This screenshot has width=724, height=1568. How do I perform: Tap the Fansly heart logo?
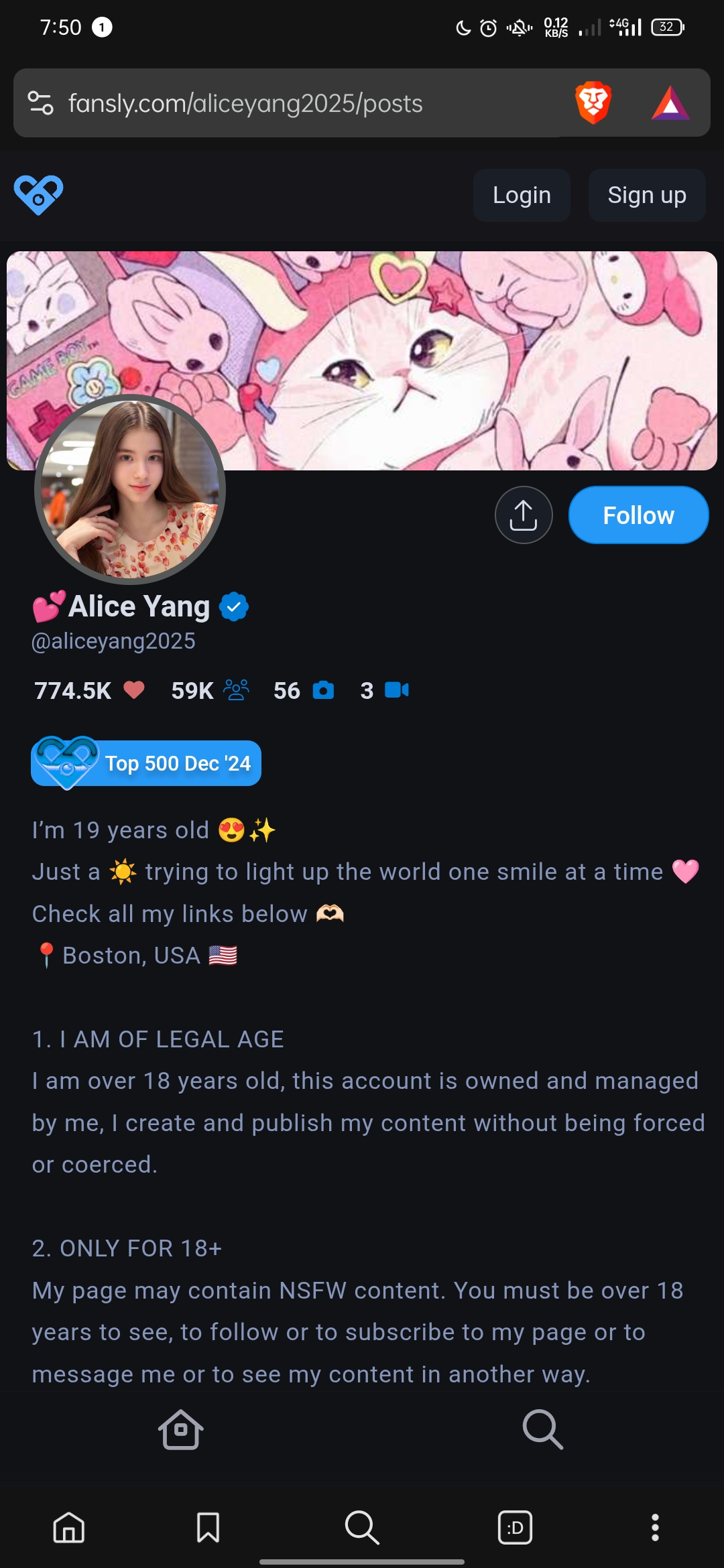(x=39, y=195)
